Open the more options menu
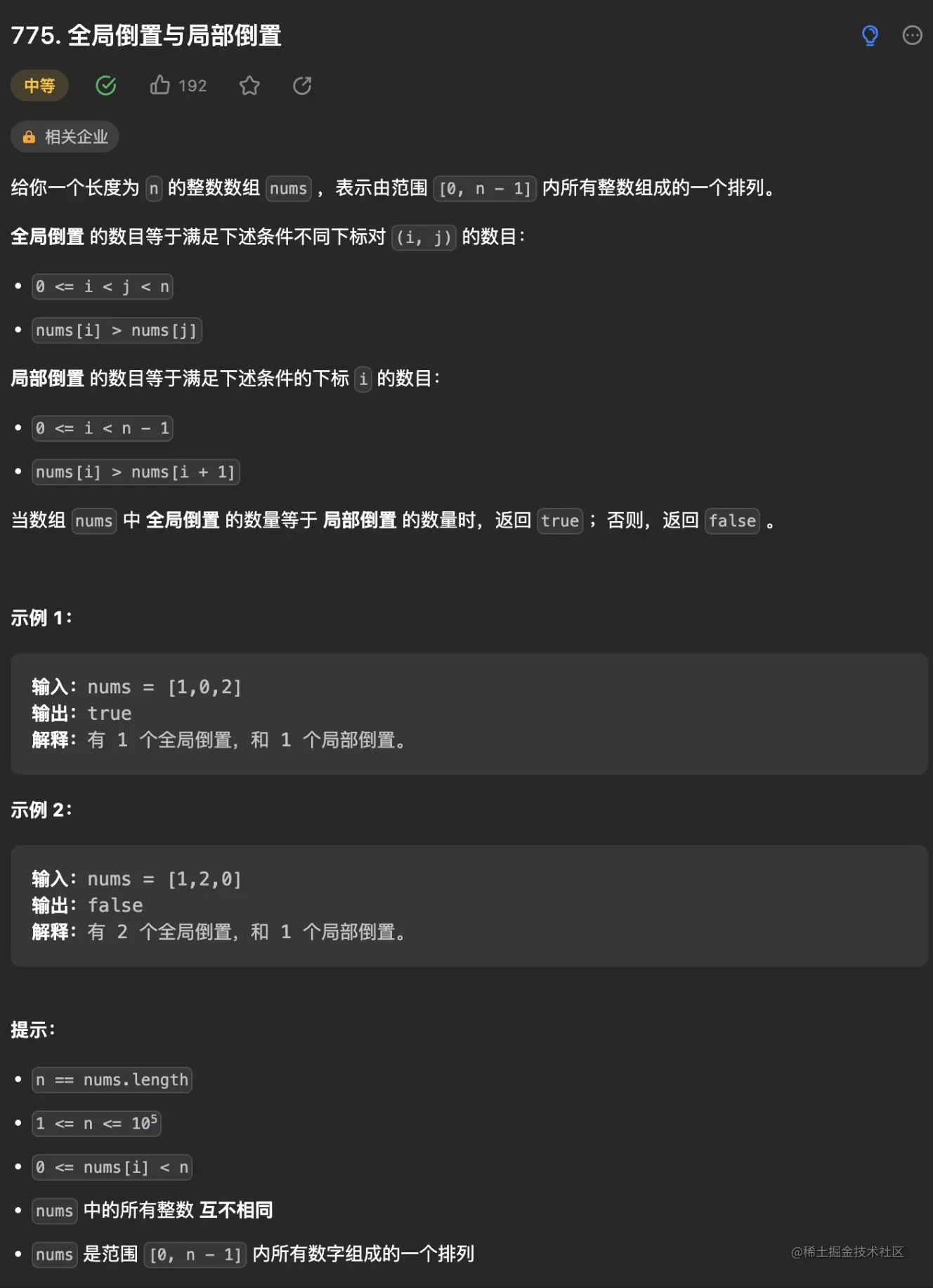 tap(912, 35)
